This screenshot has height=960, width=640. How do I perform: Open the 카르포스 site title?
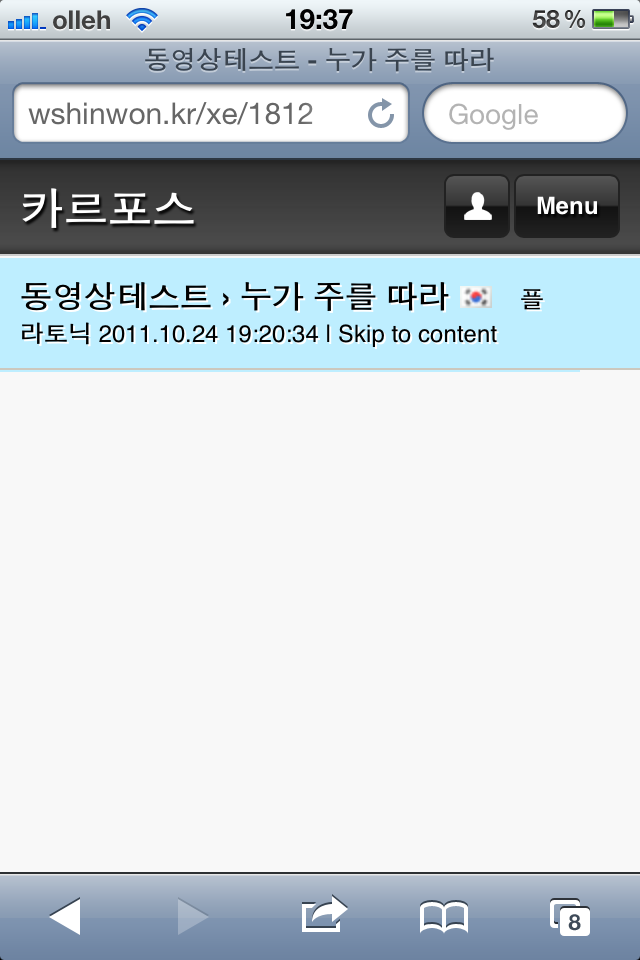pos(108,208)
